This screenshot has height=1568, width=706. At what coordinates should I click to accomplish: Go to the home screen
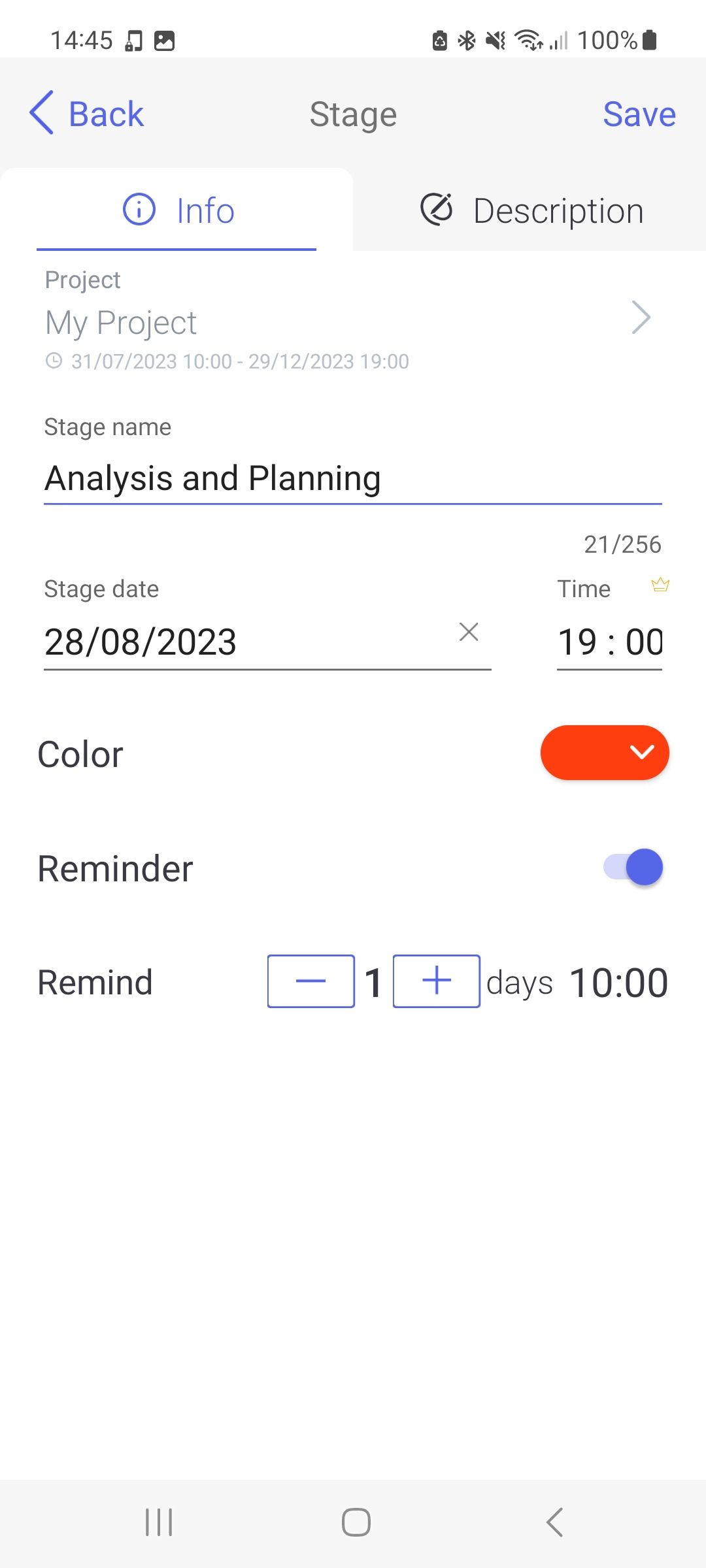[x=356, y=1522]
